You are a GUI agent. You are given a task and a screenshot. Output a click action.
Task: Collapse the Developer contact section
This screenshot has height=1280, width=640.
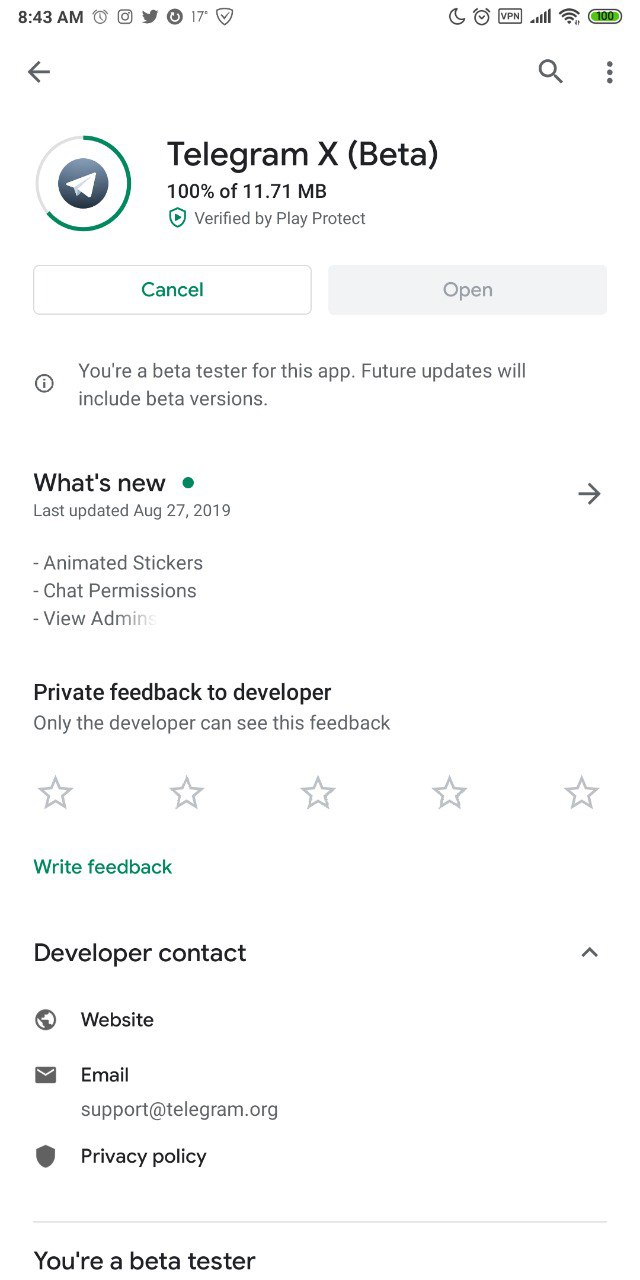coord(589,953)
